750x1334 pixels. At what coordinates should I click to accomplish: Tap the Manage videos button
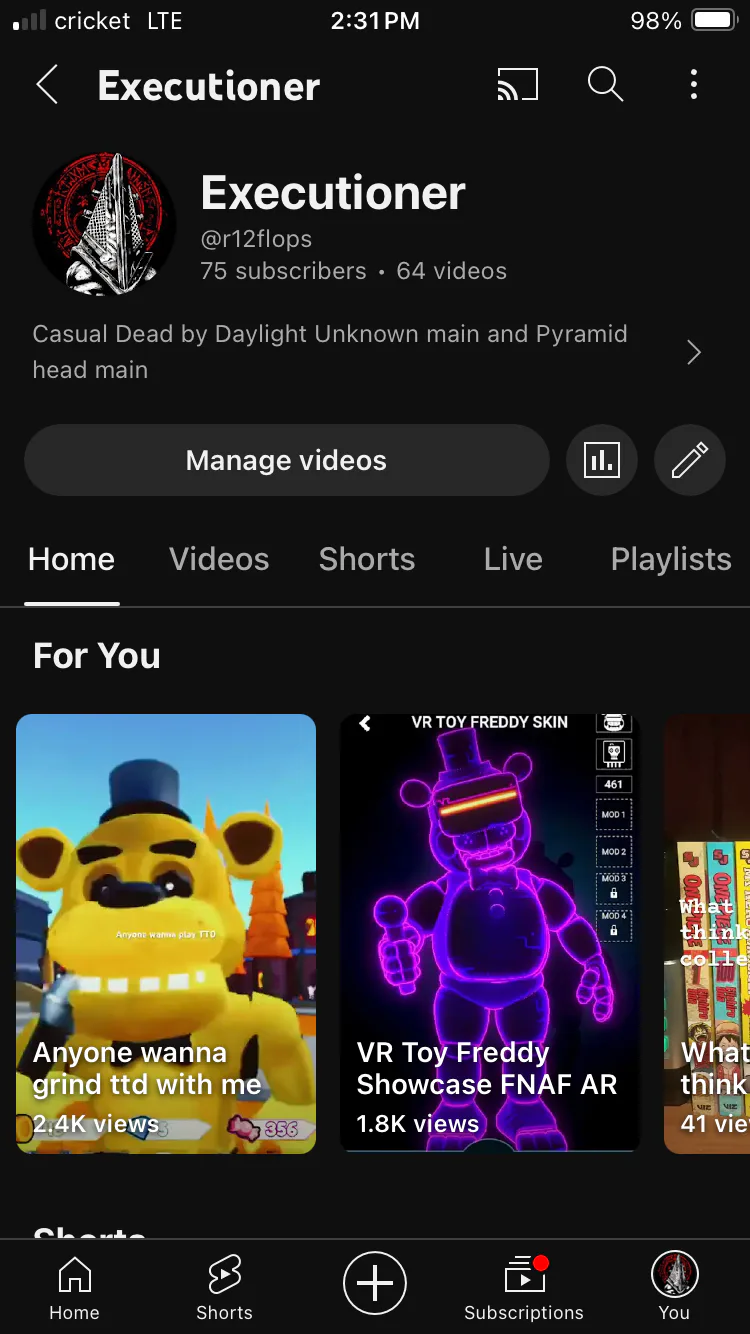coord(286,460)
